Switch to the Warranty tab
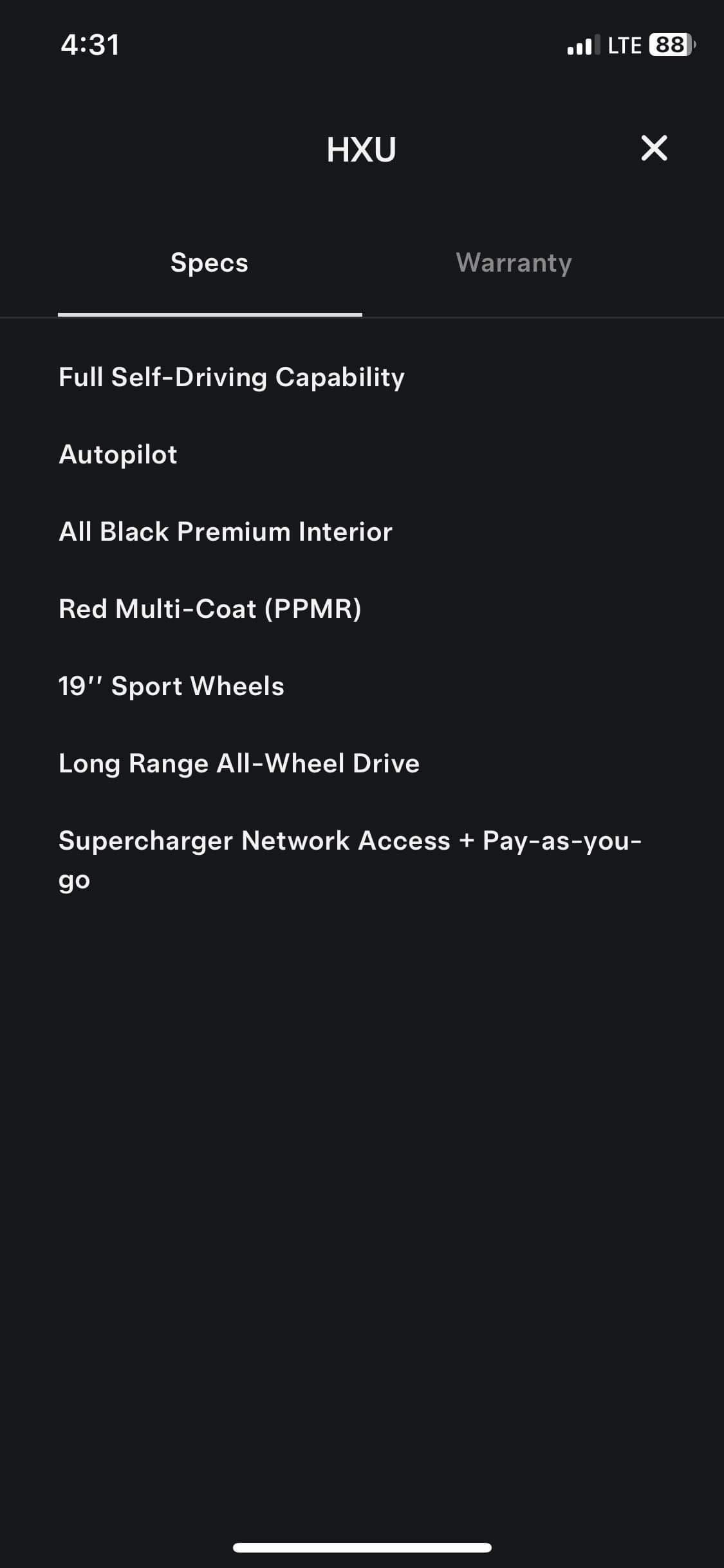The height and width of the screenshot is (1568, 724). [x=514, y=263]
